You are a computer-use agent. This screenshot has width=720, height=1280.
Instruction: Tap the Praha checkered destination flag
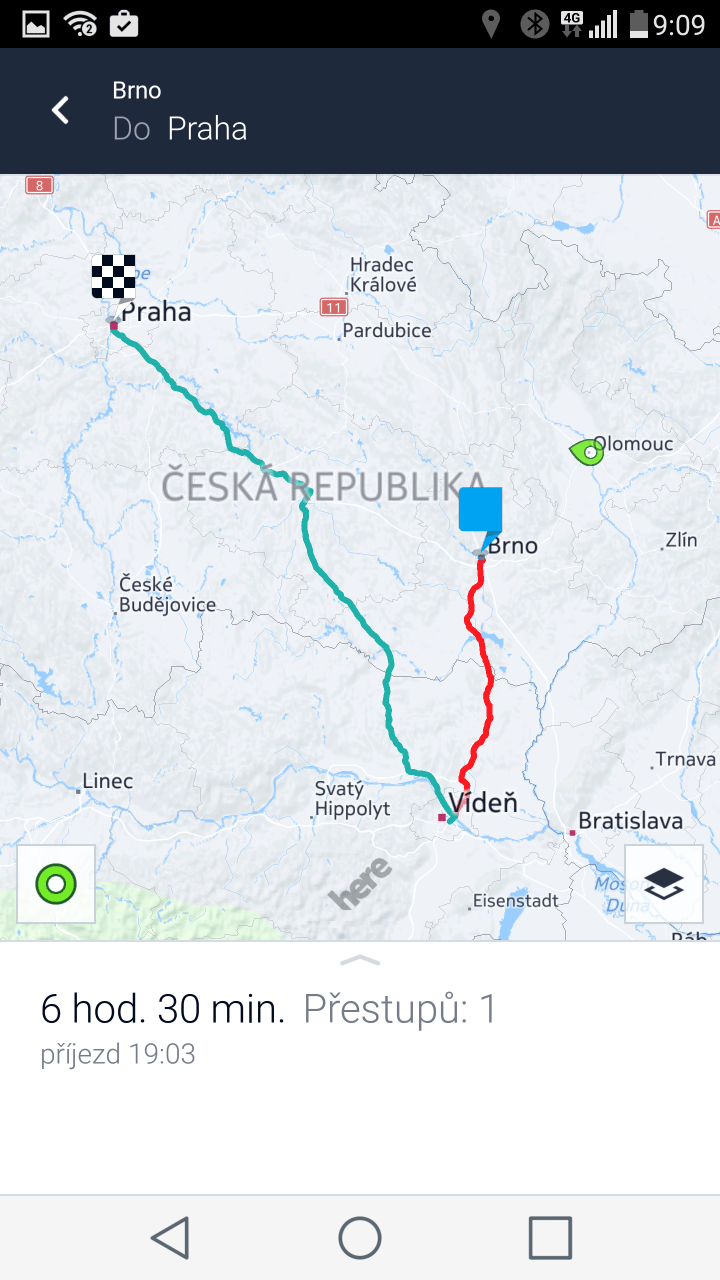coord(114,277)
